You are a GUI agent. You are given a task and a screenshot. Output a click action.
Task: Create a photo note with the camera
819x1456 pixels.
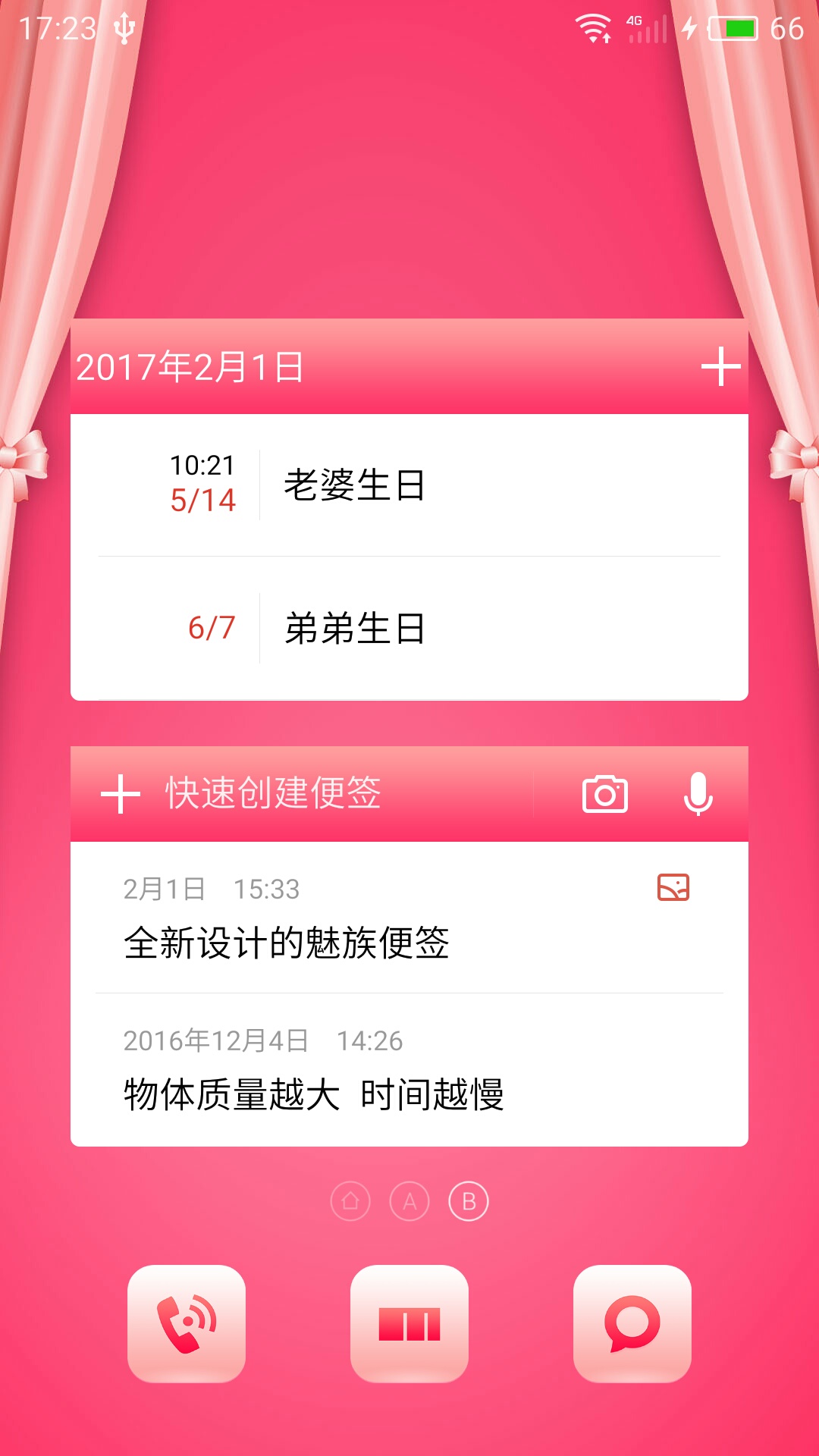pos(605,794)
